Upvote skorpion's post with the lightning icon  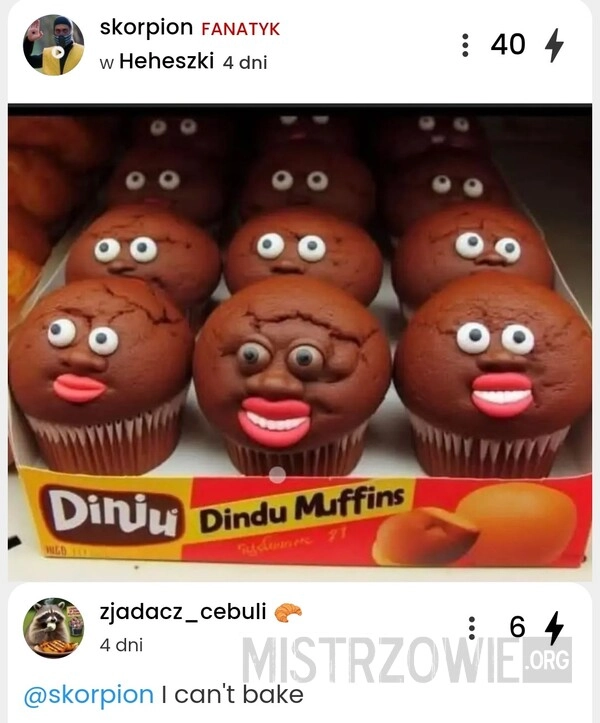[x=553, y=45]
